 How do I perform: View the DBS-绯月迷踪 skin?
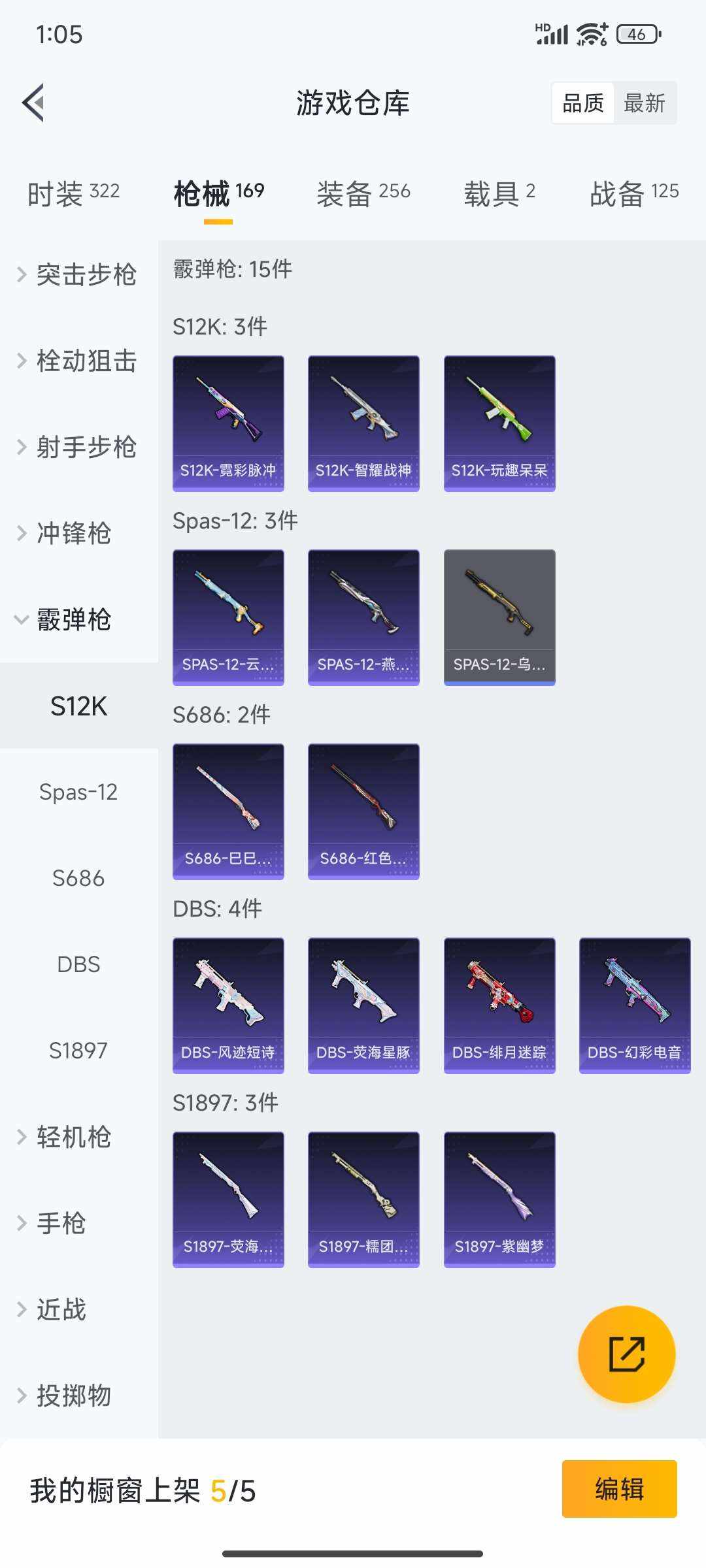click(x=499, y=1005)
